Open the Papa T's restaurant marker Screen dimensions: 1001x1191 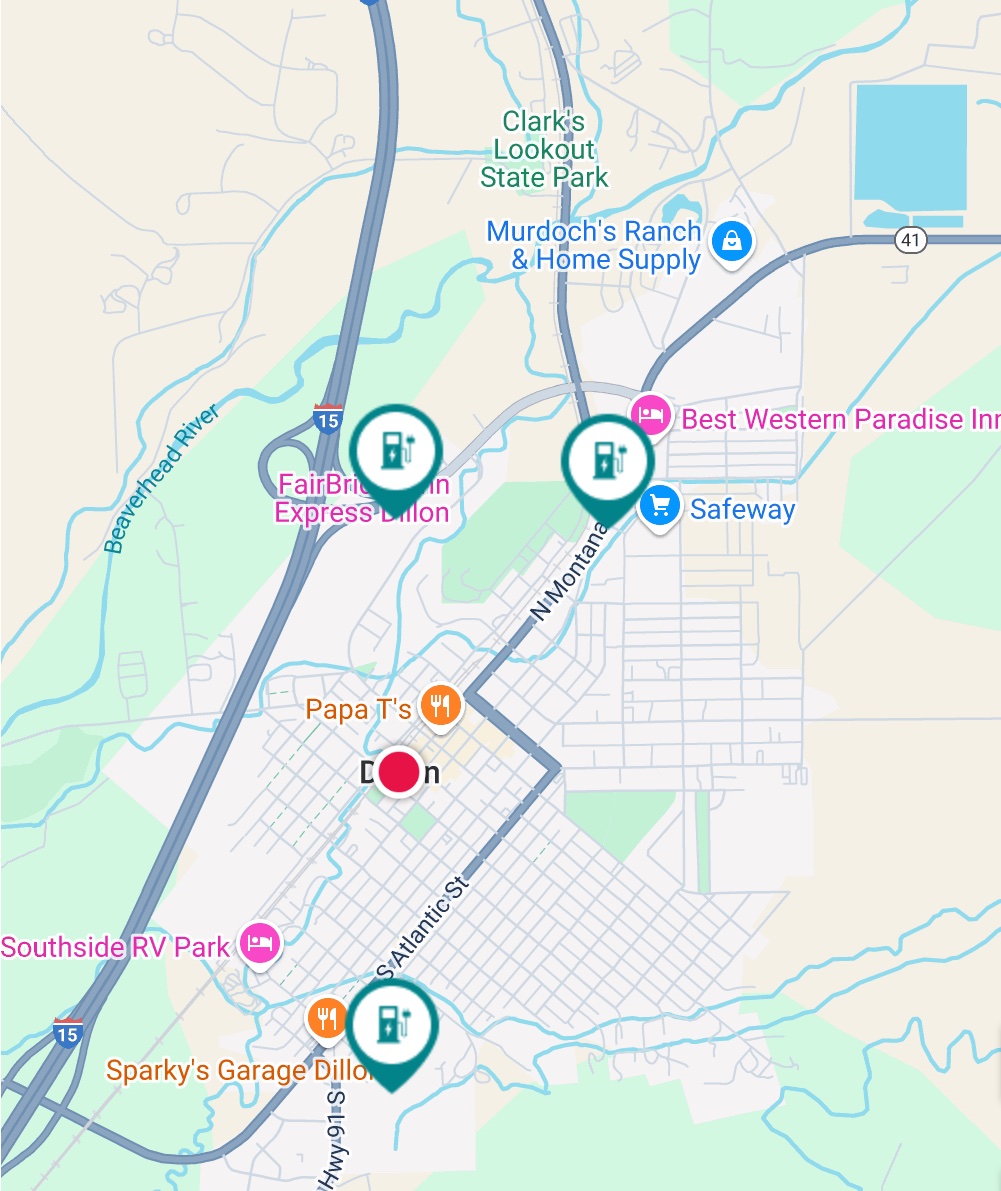point(438,707)
